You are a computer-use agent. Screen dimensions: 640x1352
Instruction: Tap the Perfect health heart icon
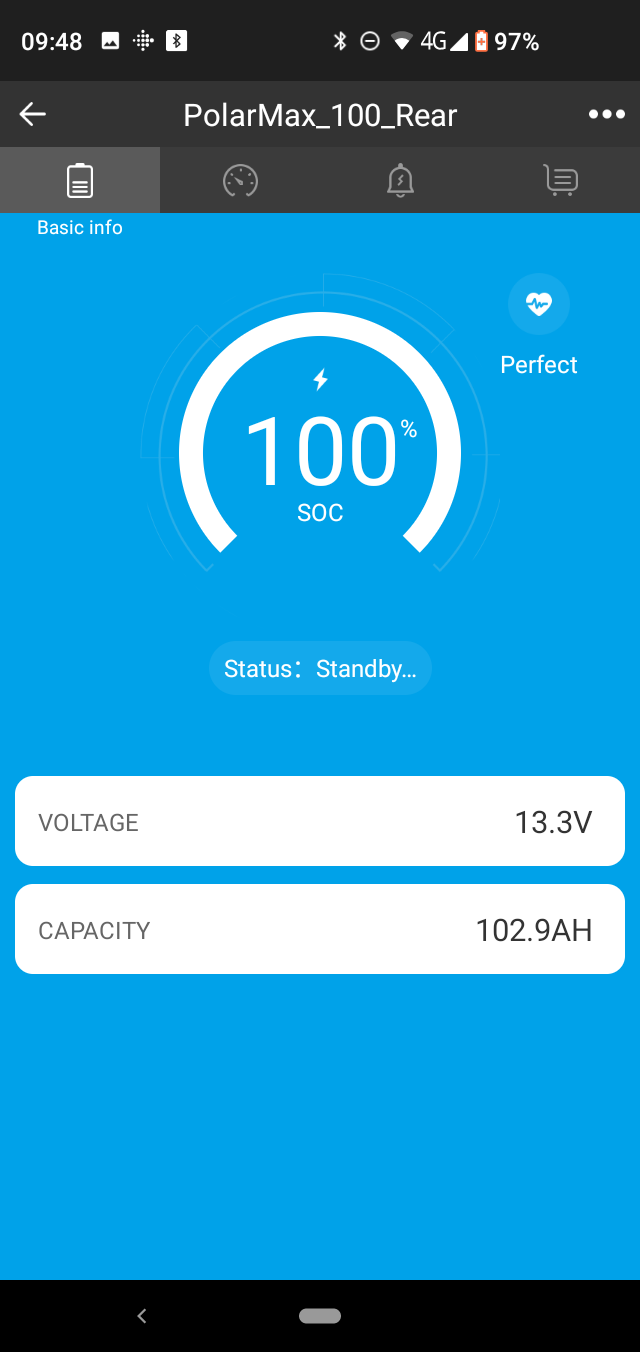point(539,303)
